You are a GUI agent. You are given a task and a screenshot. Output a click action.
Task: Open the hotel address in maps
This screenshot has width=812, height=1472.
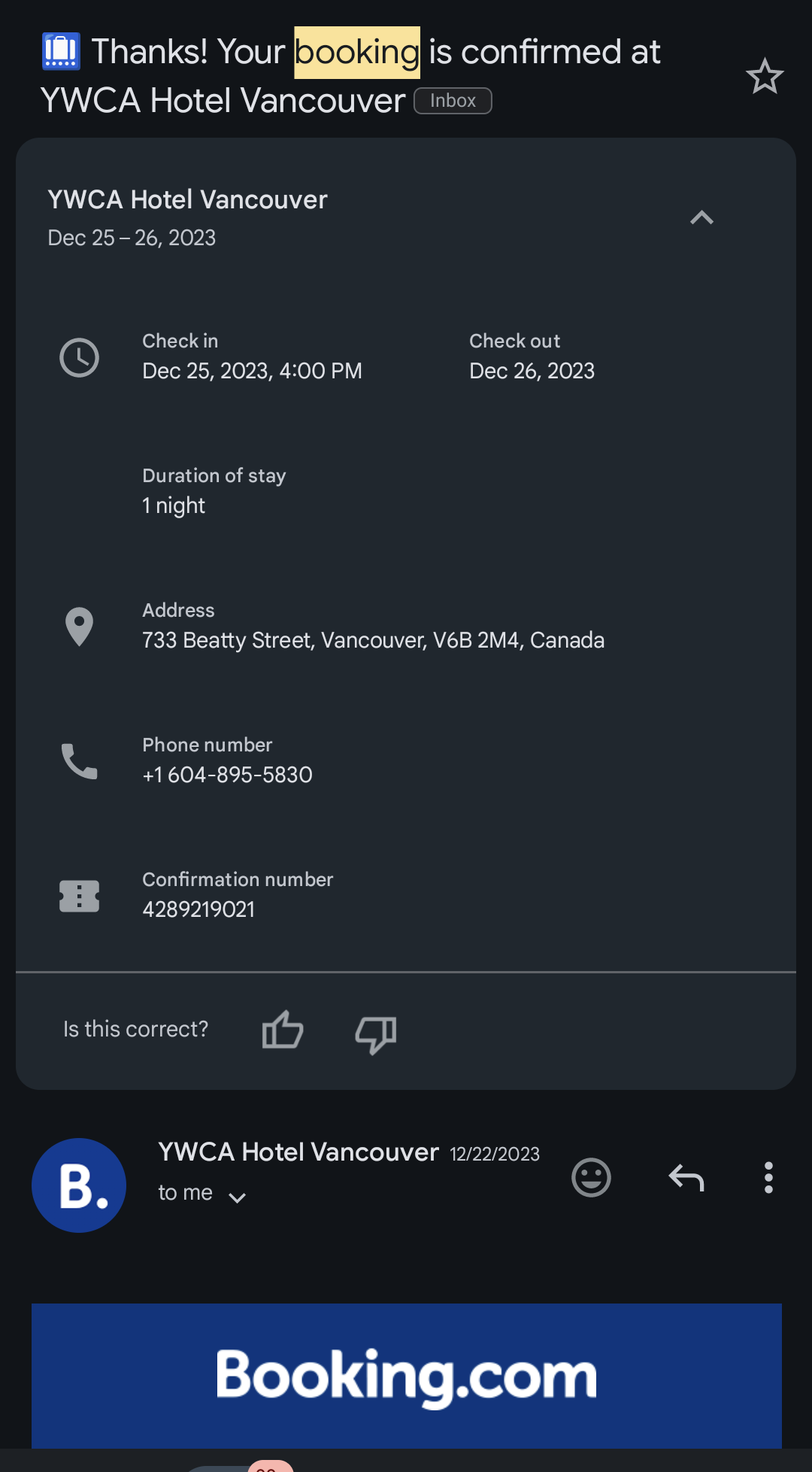coord(373,640)
